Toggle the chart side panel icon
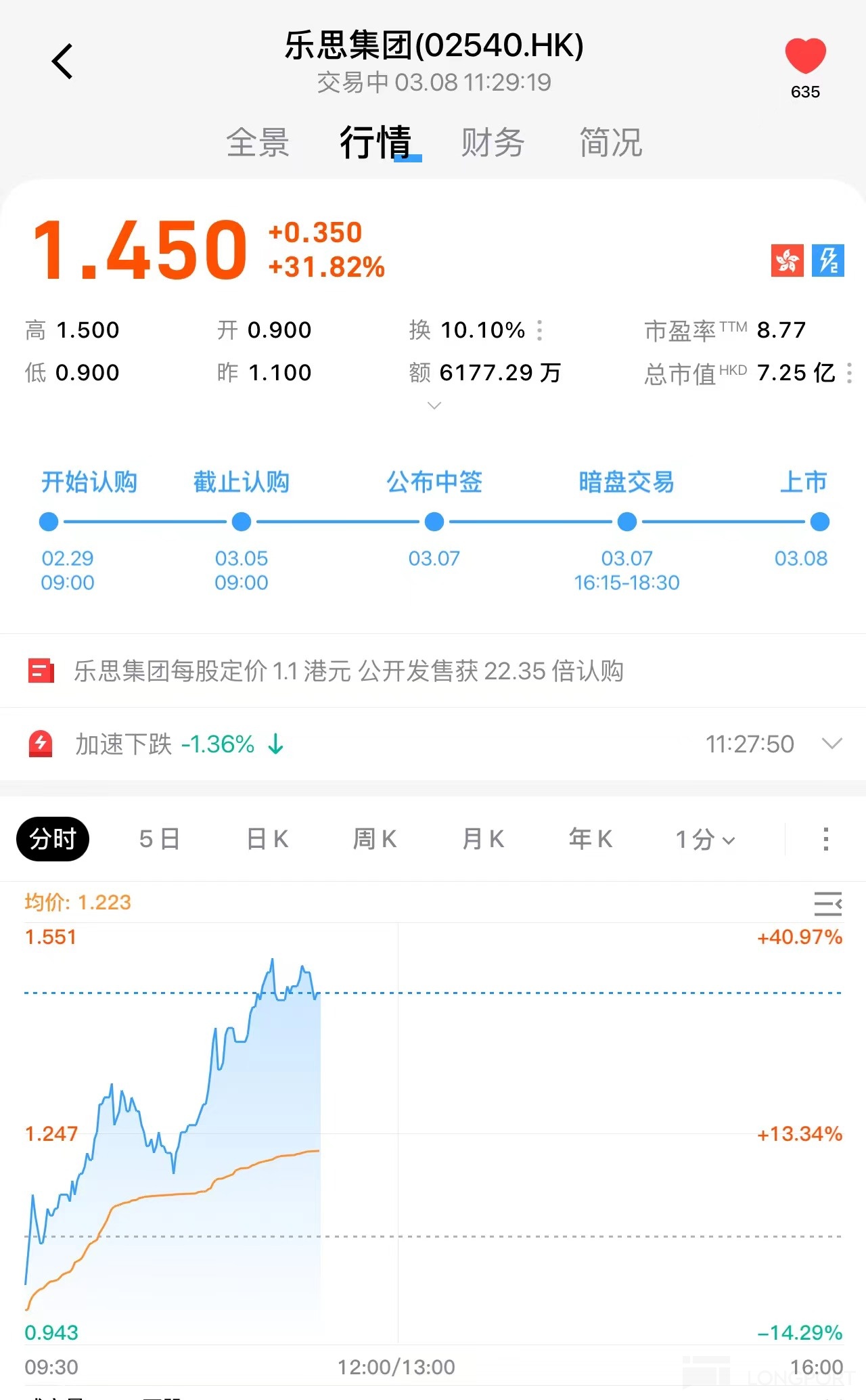 click(827, 903)
